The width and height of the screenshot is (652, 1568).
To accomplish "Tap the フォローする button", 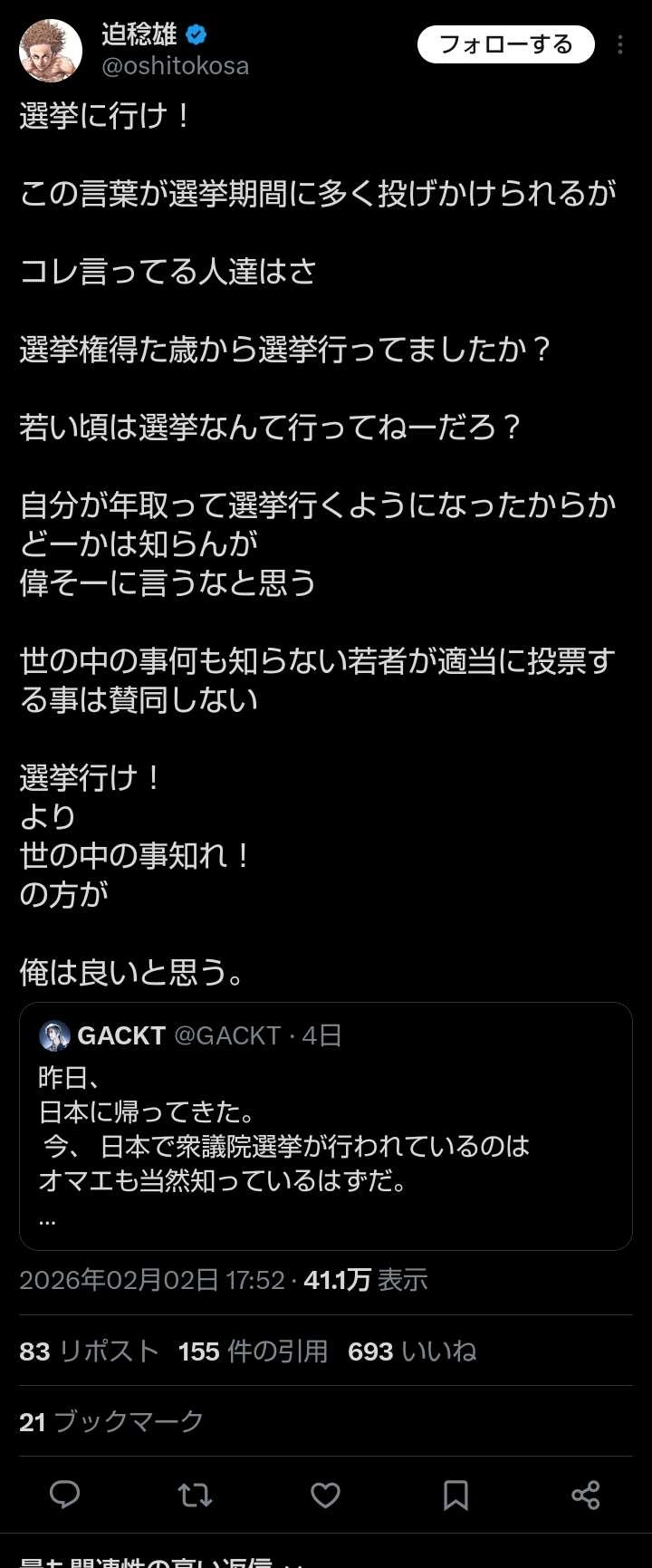I will 505,44.
